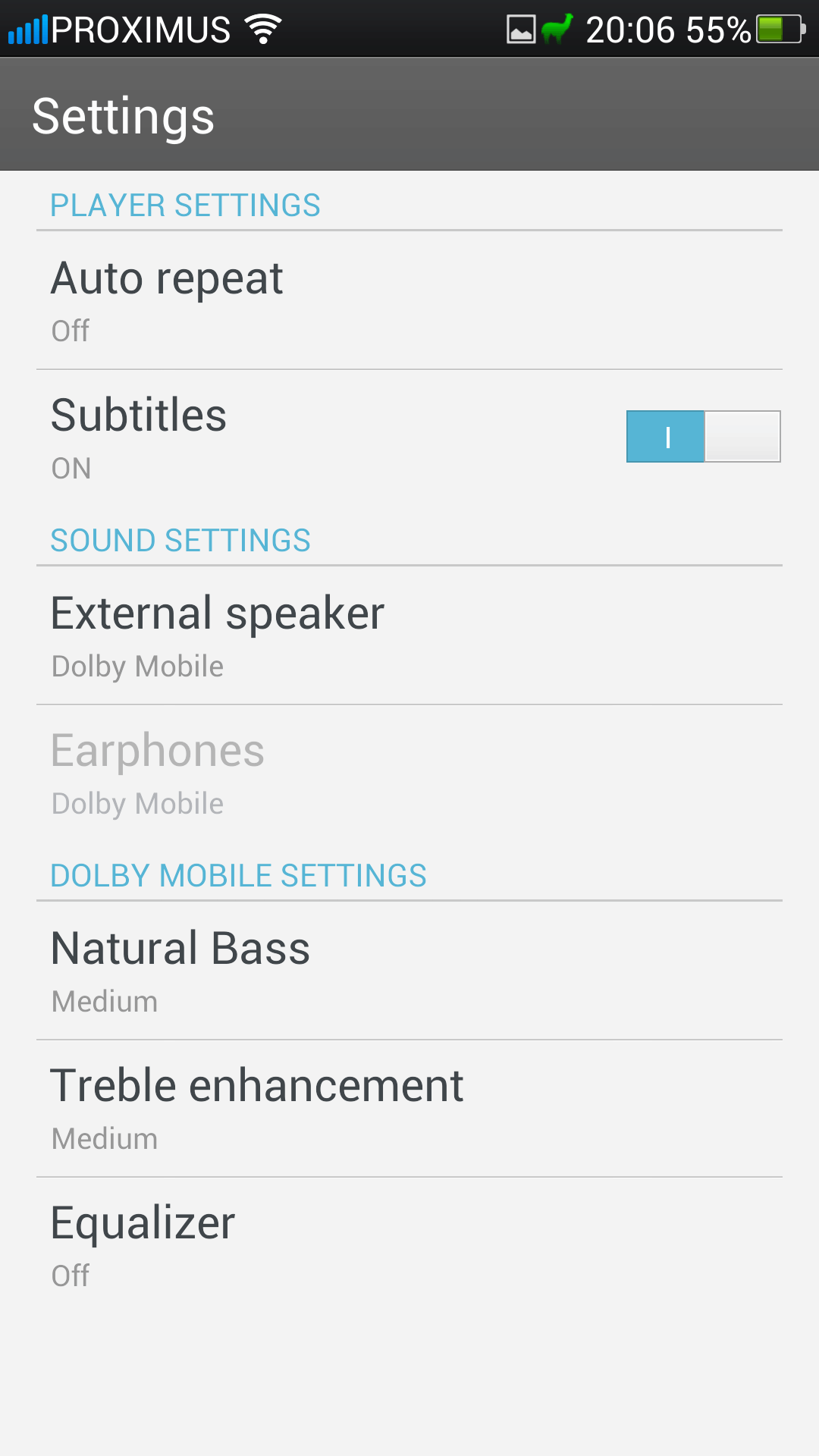Open Treble enhancement setting
The width and height of the screenshot is (819, 1456).
click(x=409, y=1109)
